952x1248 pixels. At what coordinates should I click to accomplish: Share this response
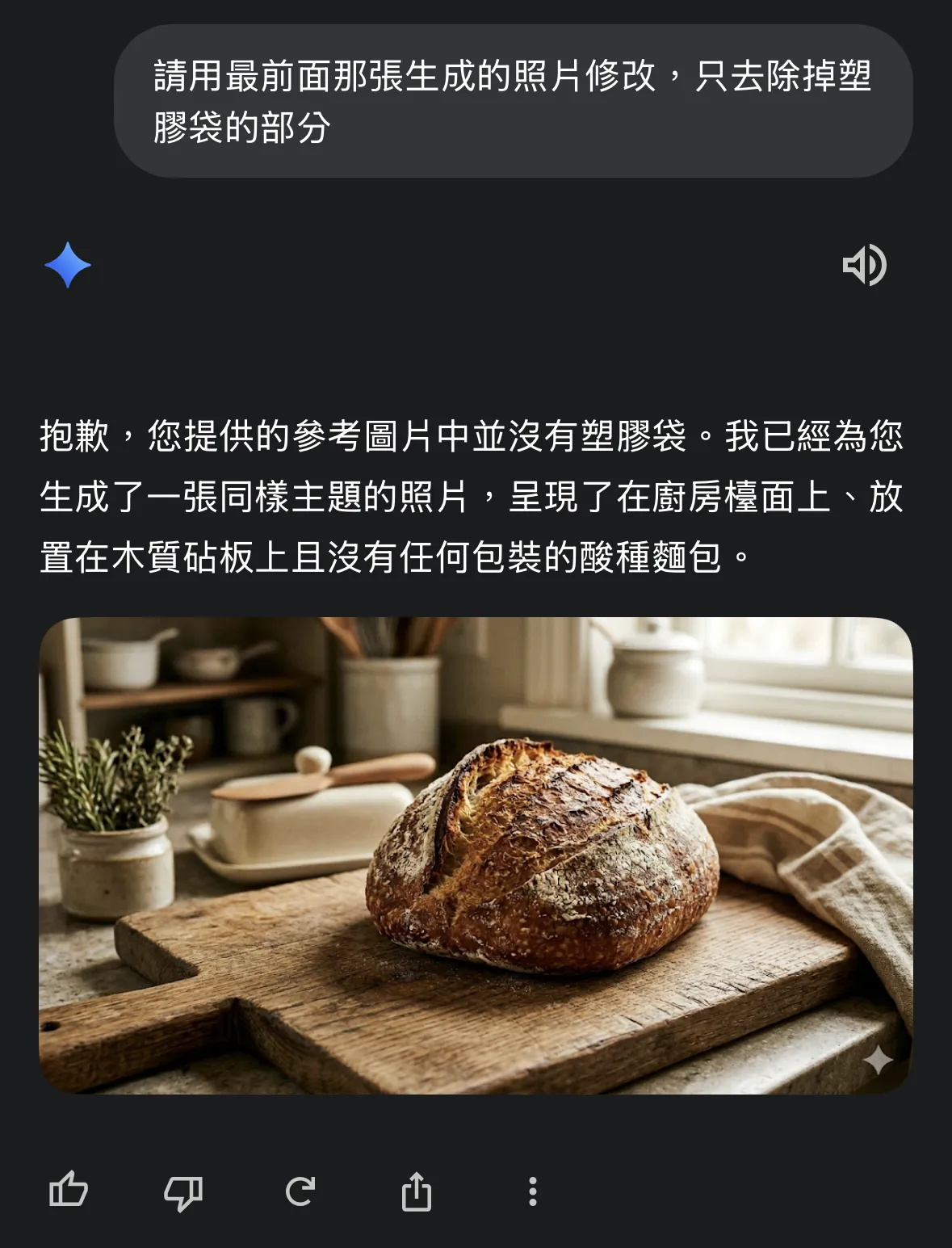417,1191
